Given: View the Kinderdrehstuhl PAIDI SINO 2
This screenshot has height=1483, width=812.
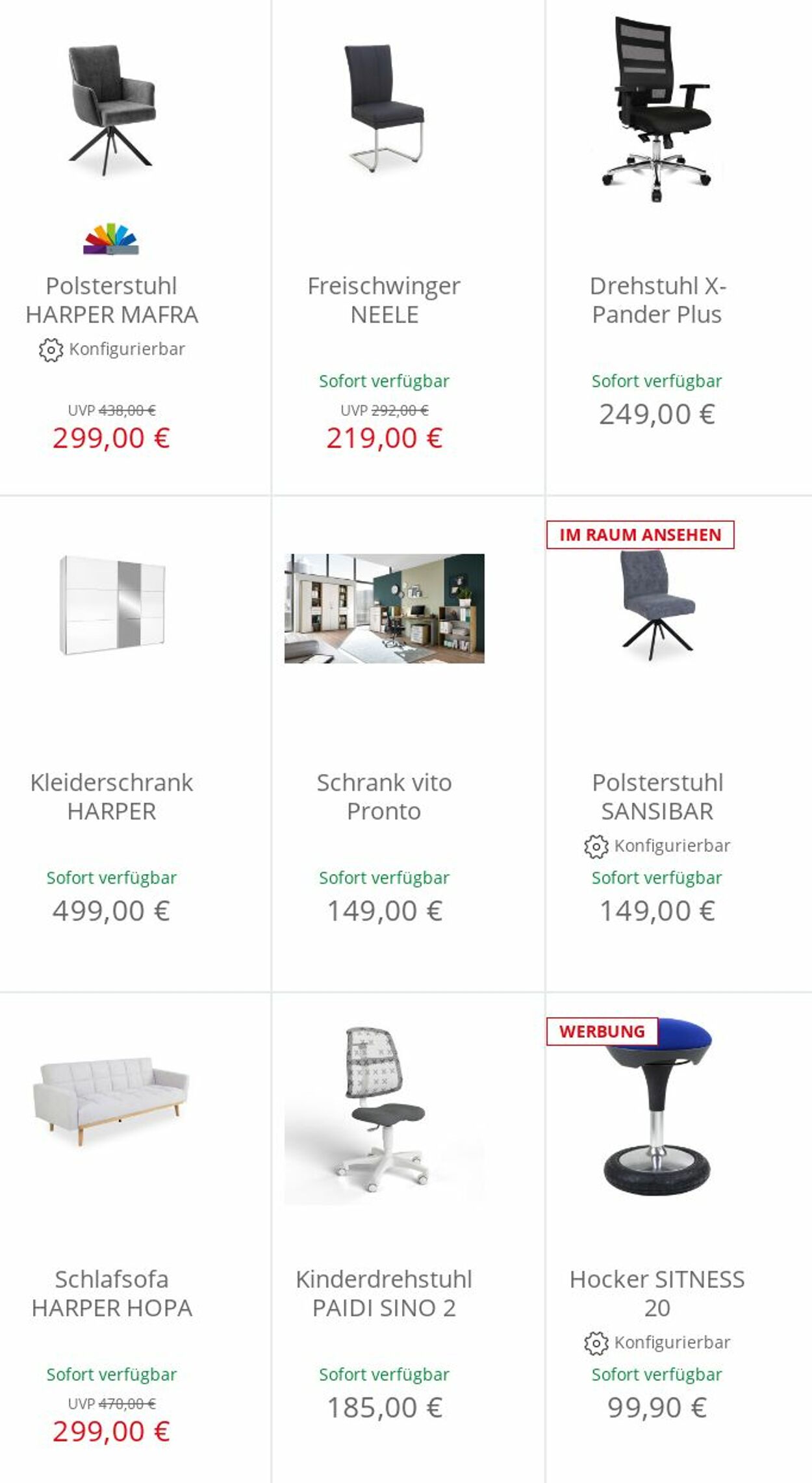Looking at the screenshot, I should 384,1293.
